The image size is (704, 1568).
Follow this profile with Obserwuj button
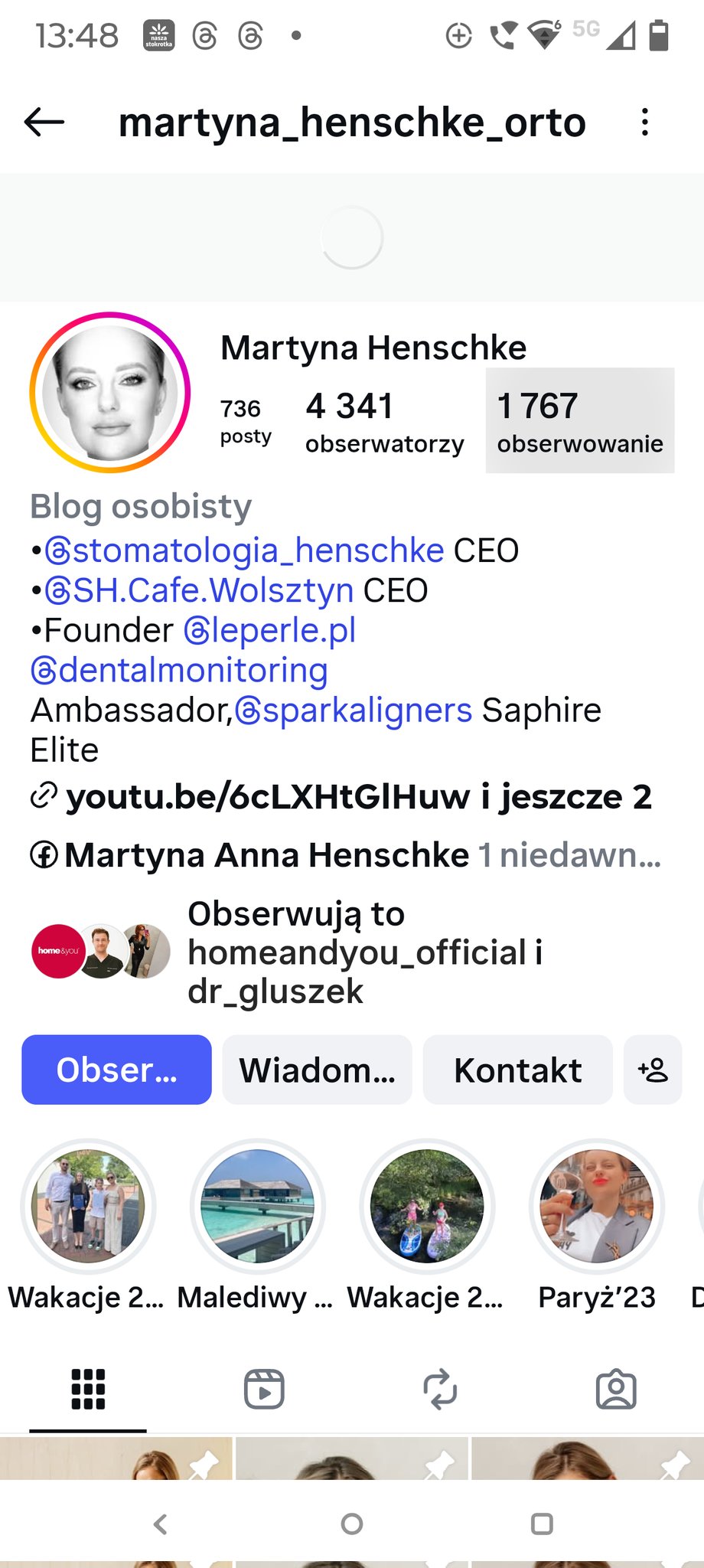click(116, 1070)
